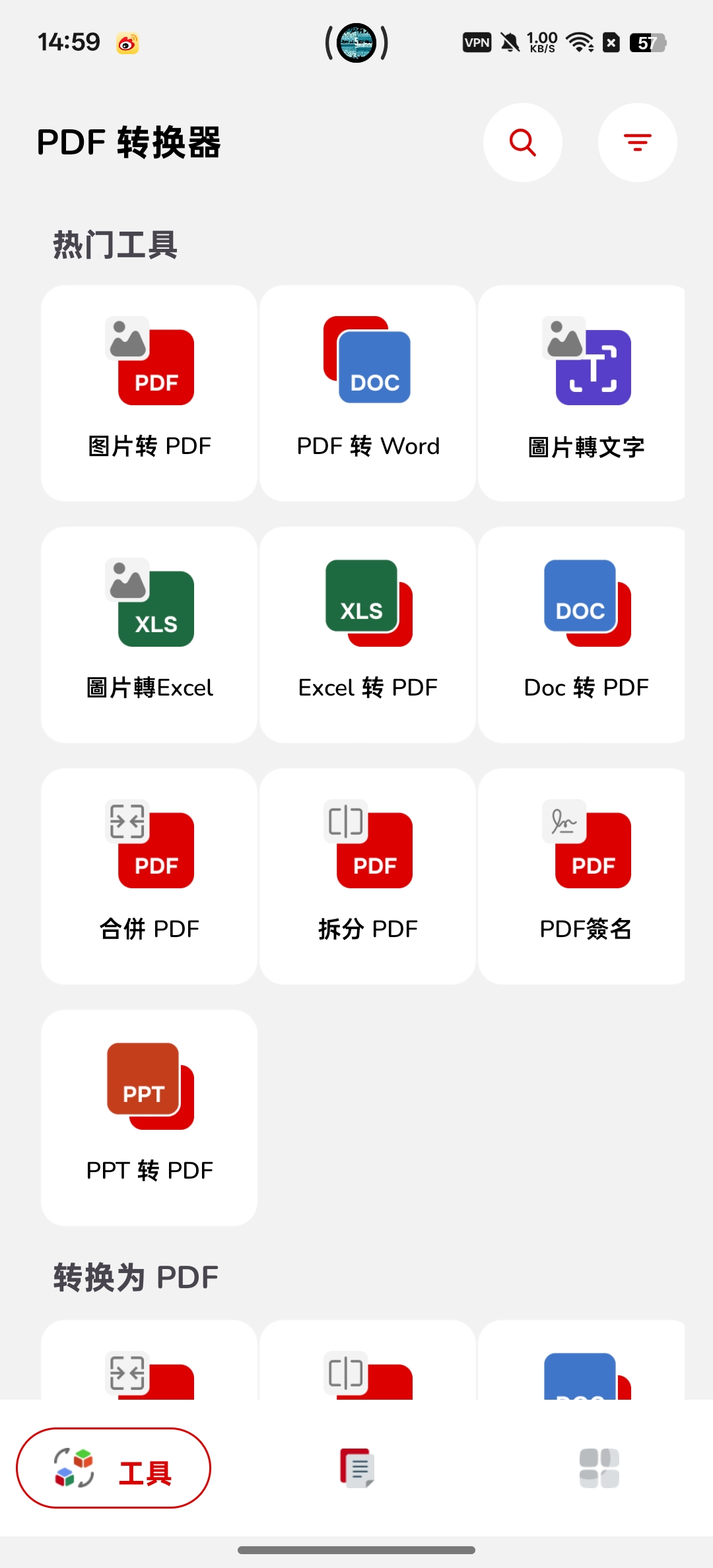The height and width of the screenshot is (1568, 713).
Task: Select the PDF 转 Word tool
Action: pos(368,393)
